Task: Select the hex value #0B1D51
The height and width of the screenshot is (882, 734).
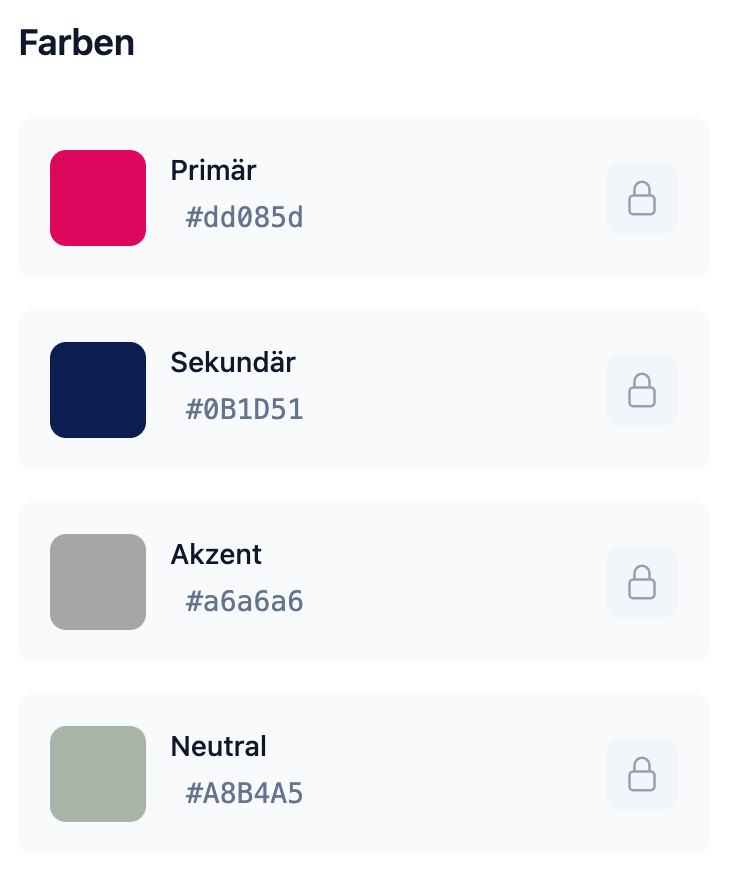Action: point(244,408)
